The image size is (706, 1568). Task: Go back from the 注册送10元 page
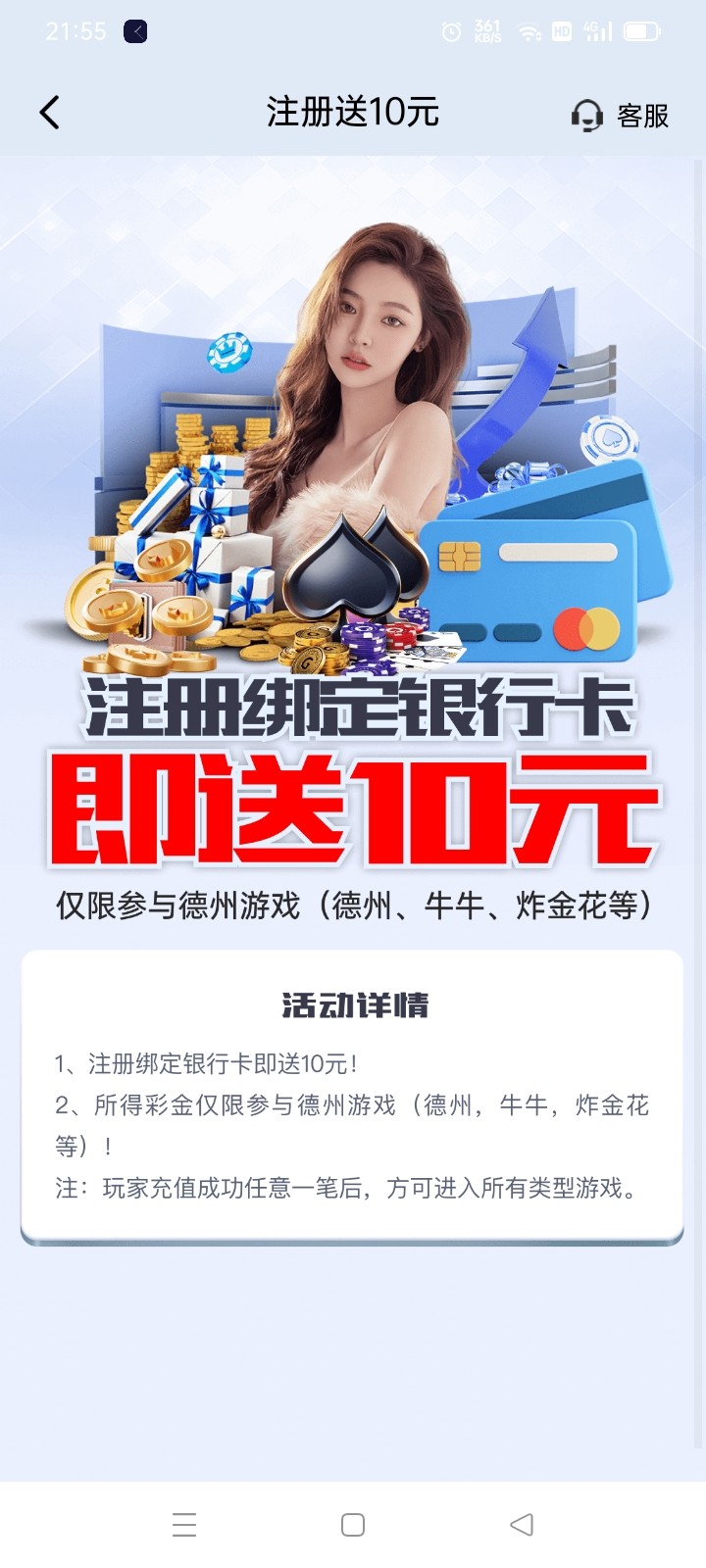click(50, 113)
